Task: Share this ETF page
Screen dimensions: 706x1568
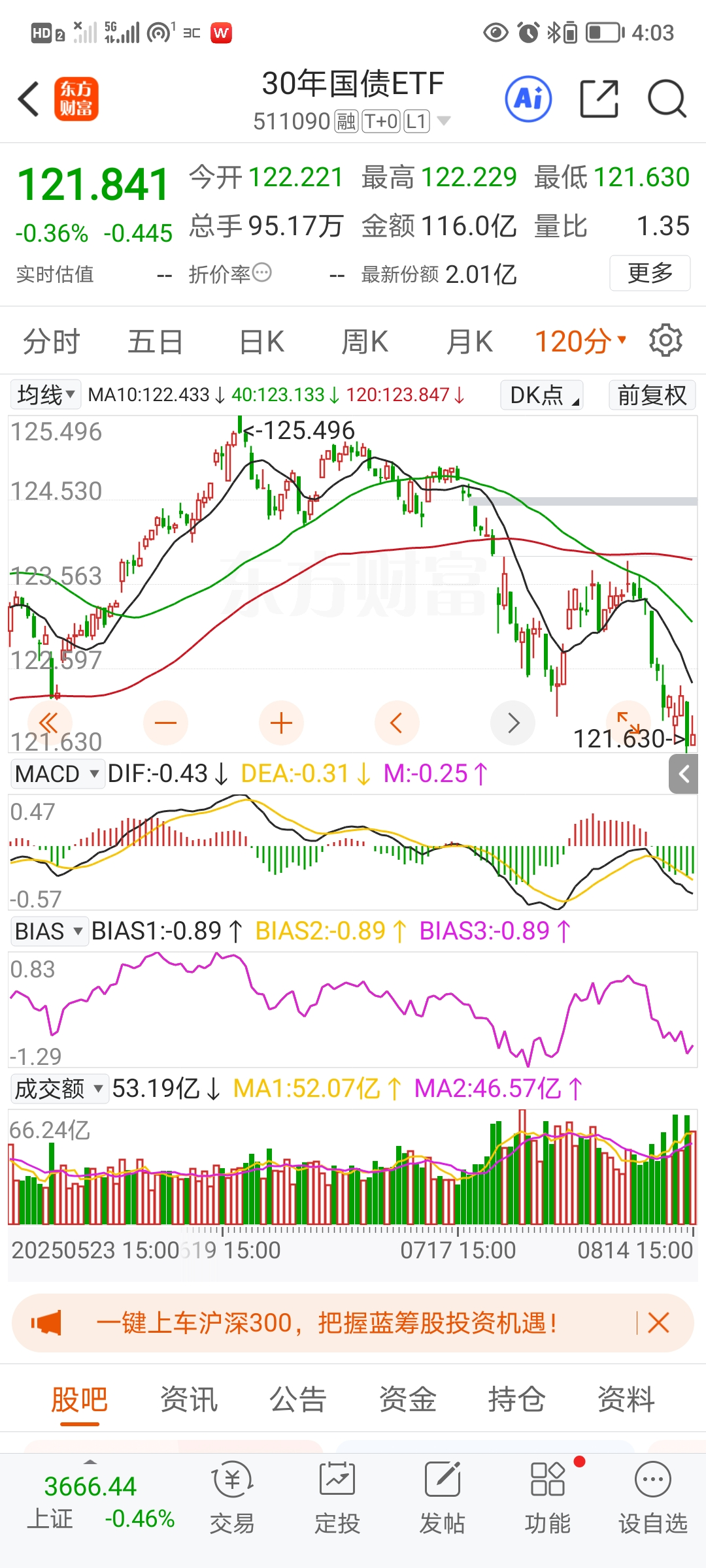Action: pos(599,99)
